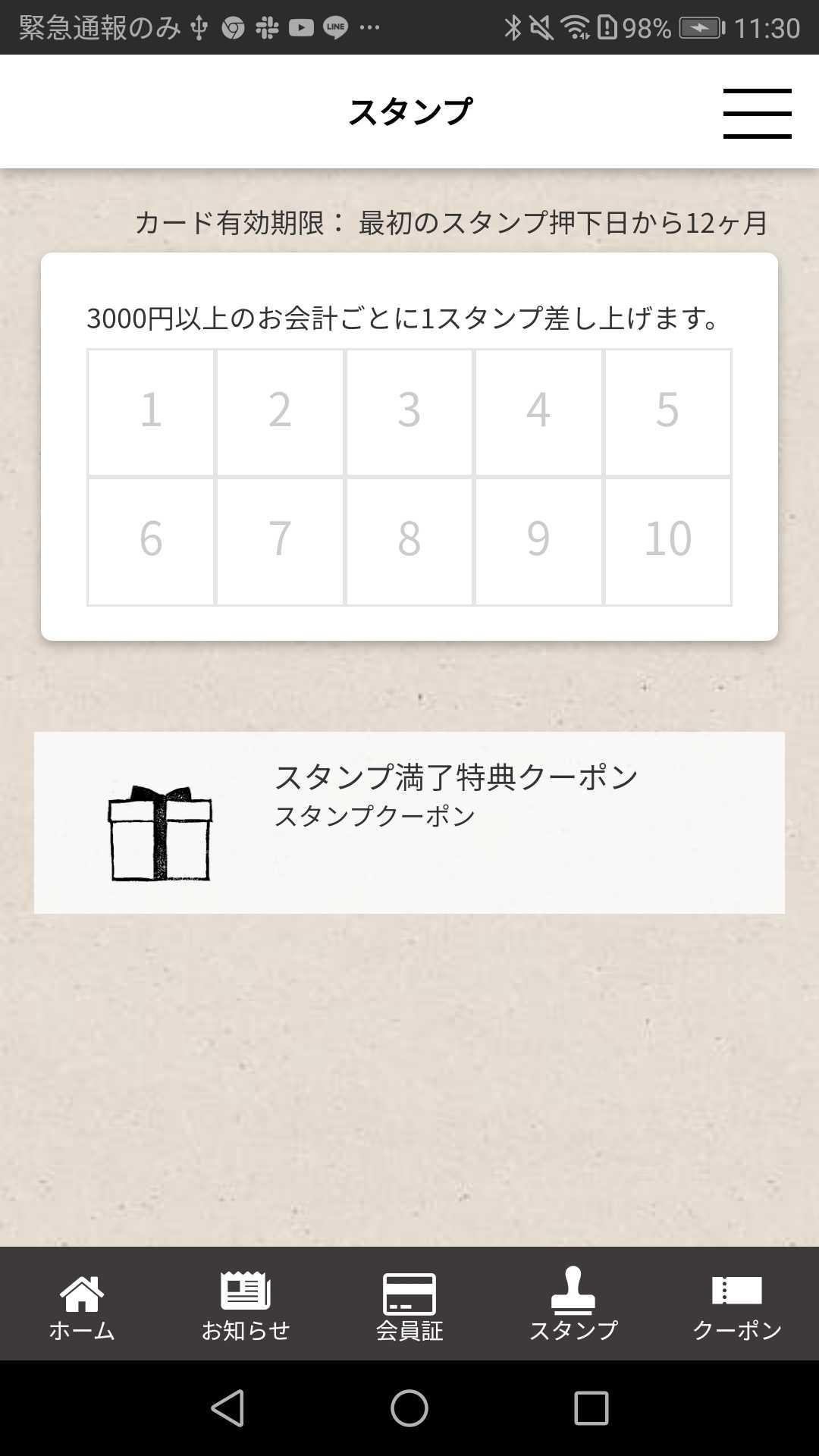Screen dimensions: 819x1456
Task: Open the hamburger menu
Action: [756, 112]
